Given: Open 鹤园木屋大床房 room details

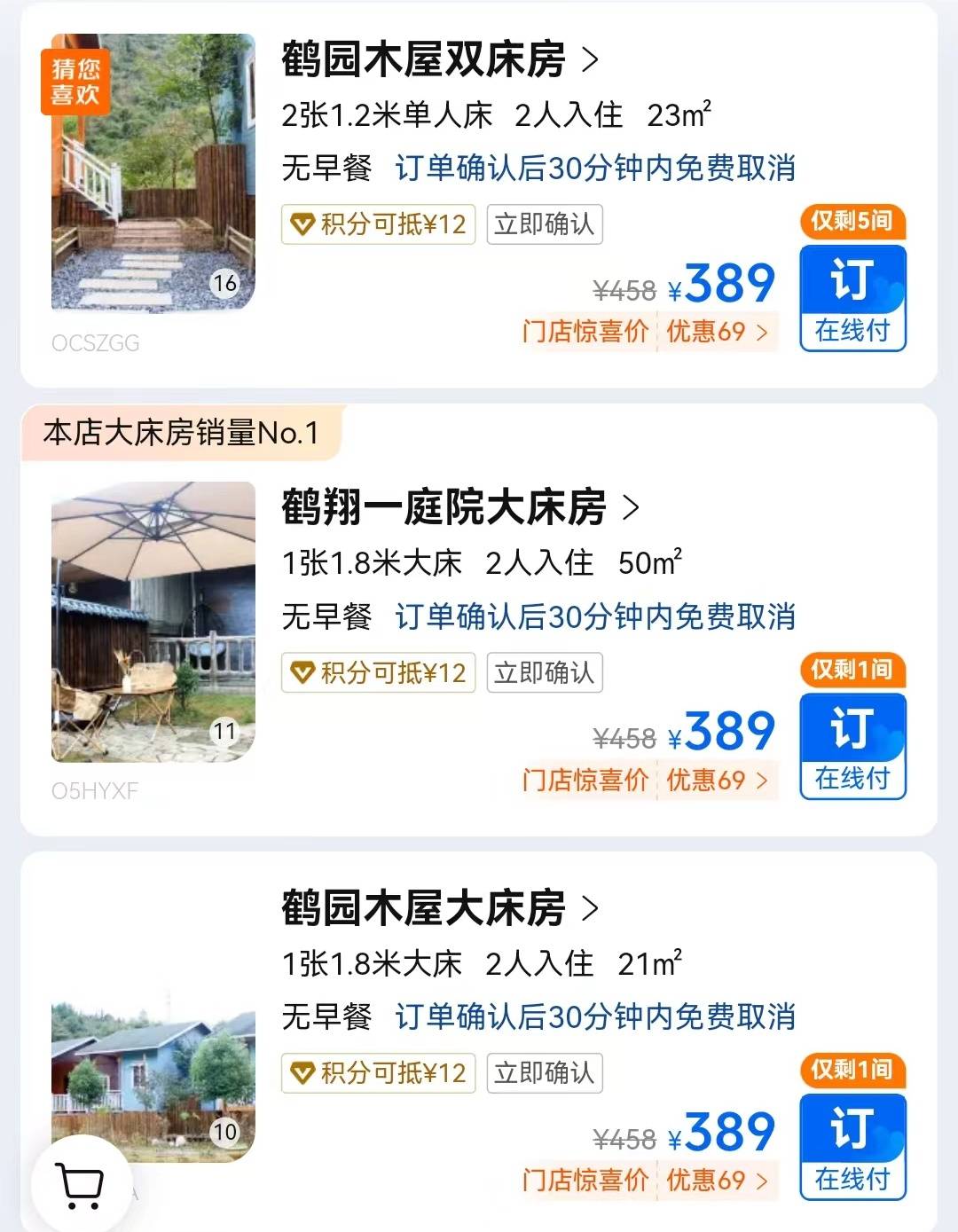Looking at the screenshot, I should click(440, 908).
